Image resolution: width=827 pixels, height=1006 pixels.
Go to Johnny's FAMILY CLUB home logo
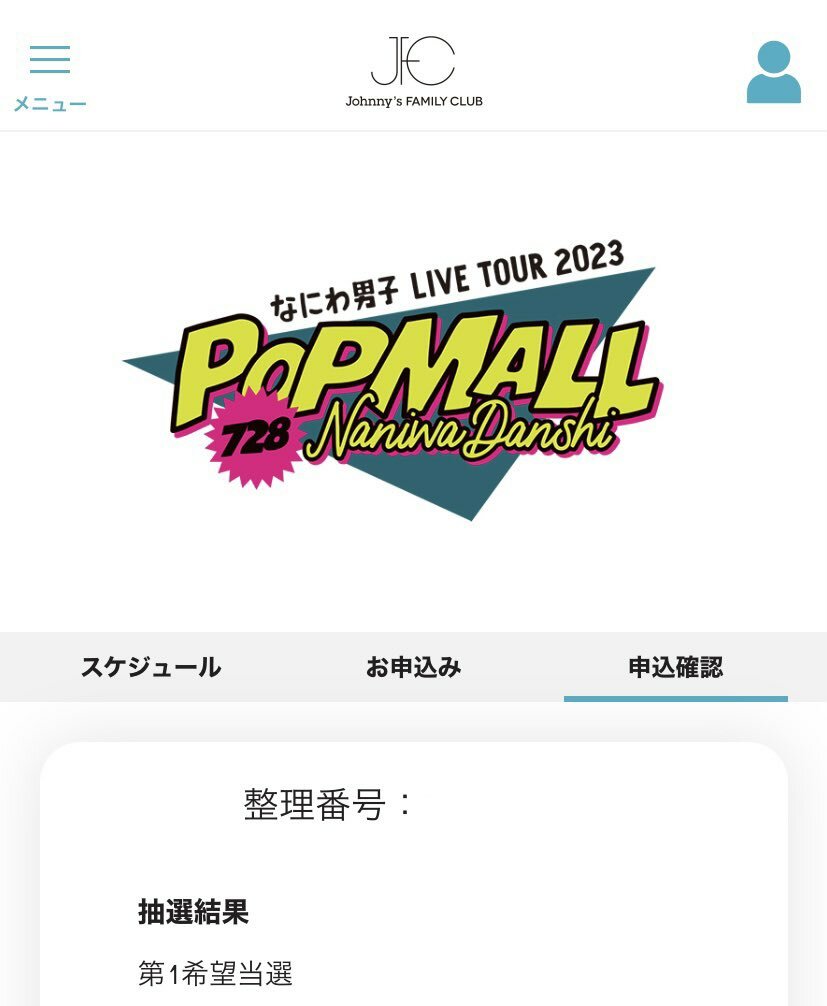[x=413, y=72]
